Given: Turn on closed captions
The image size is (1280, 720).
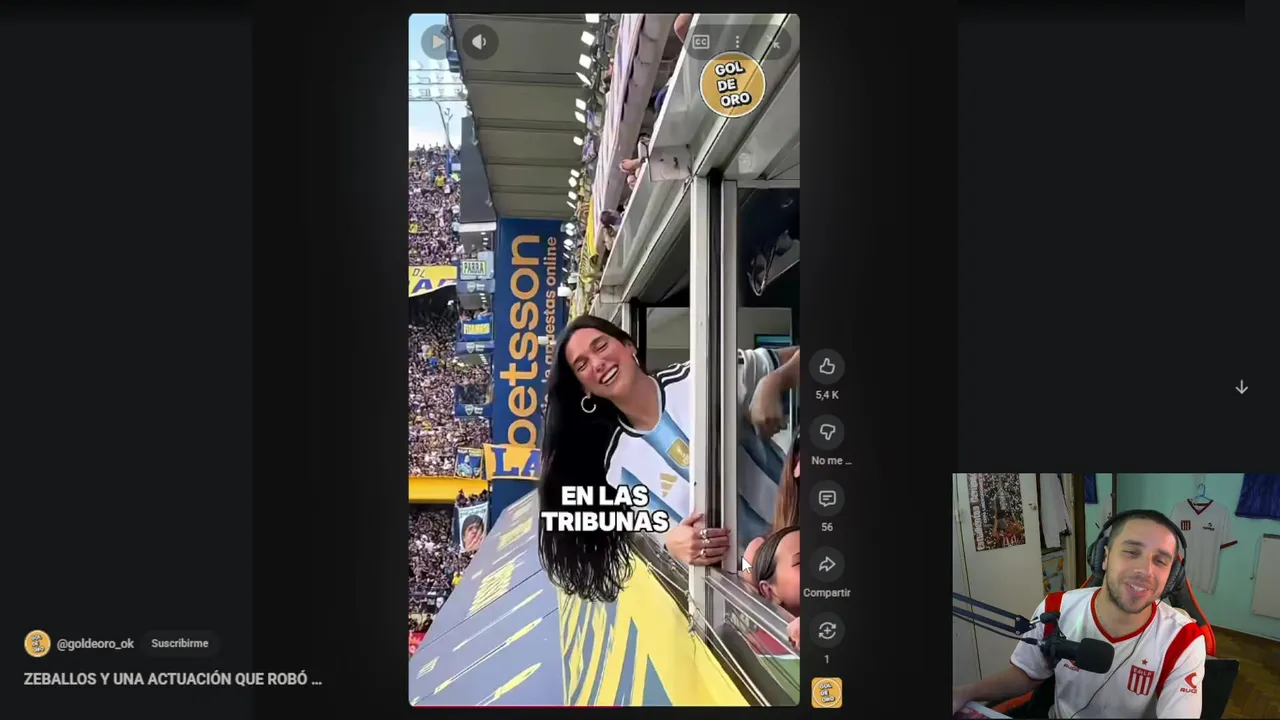Looking at the screenshot, I should (701, 42).
